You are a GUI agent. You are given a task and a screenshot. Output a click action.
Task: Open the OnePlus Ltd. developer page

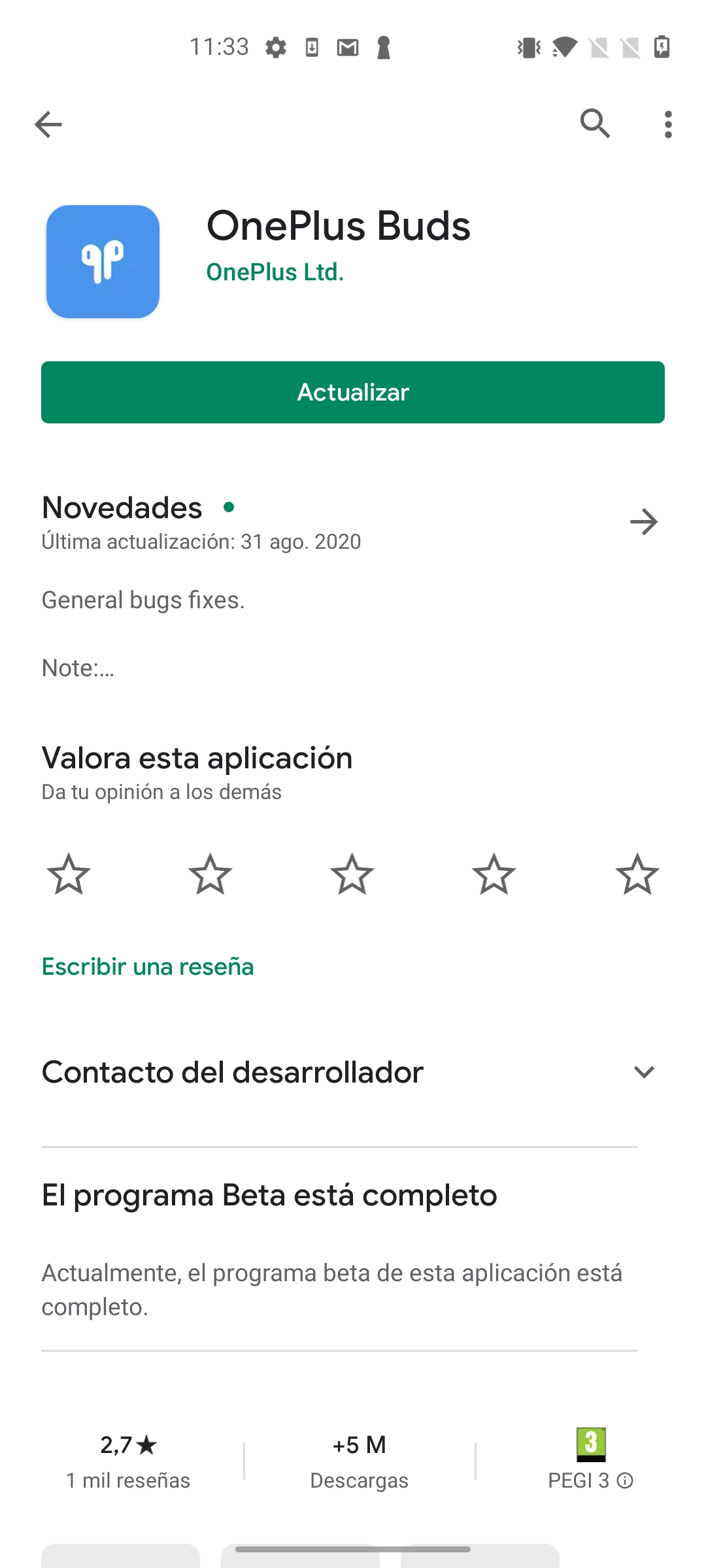point(275,272)
